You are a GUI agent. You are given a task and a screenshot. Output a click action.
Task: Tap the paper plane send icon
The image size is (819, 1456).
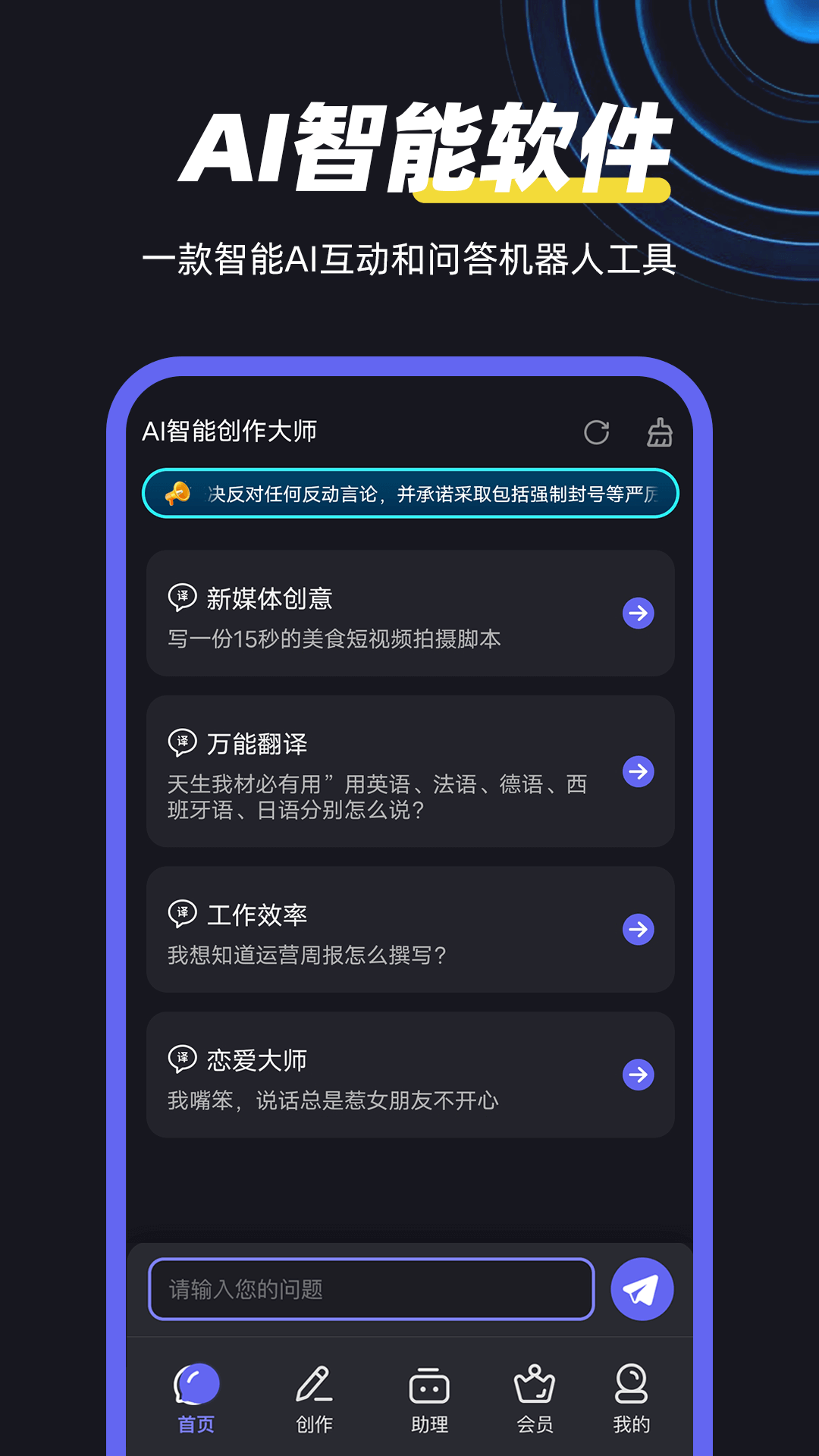pos(642,1289)
